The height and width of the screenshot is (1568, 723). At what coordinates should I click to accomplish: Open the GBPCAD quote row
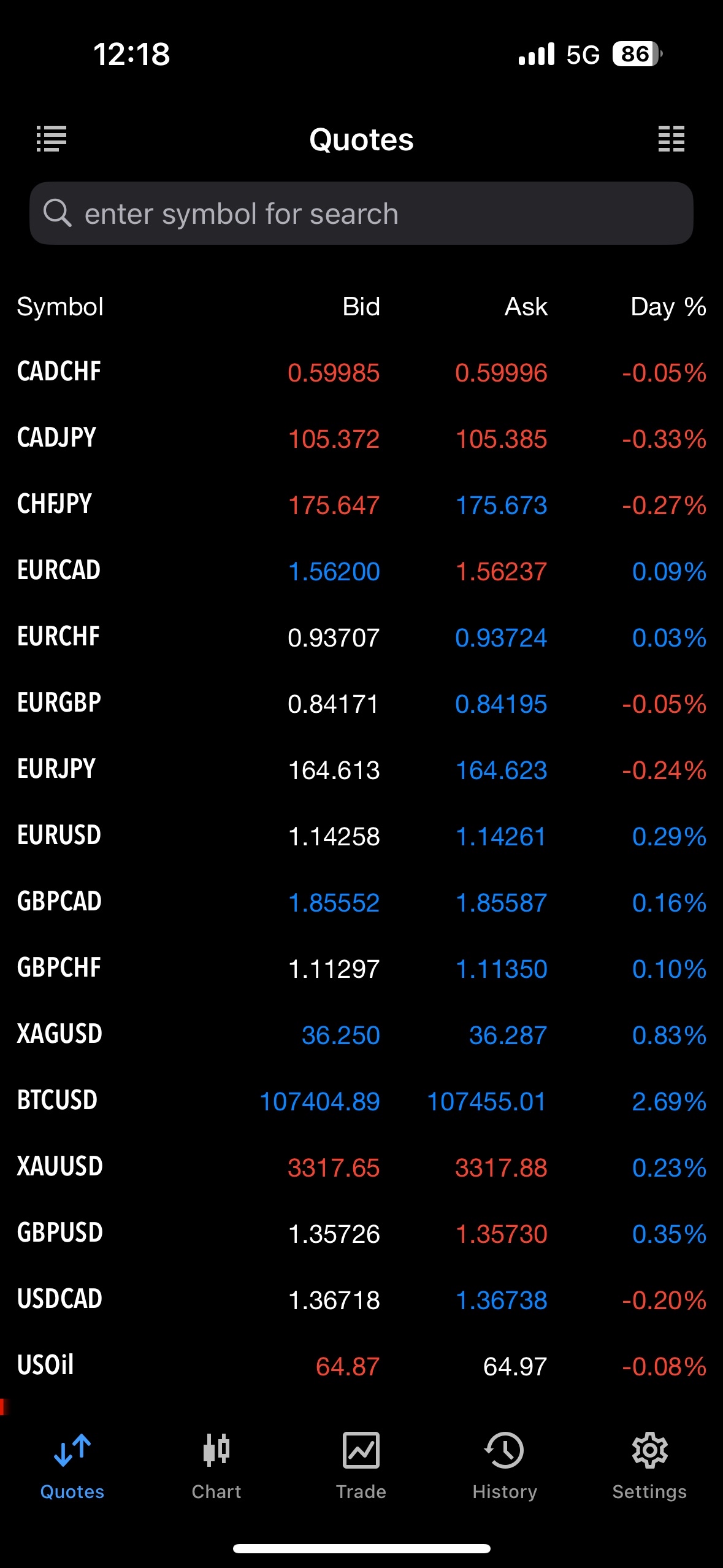click(361, 902)
